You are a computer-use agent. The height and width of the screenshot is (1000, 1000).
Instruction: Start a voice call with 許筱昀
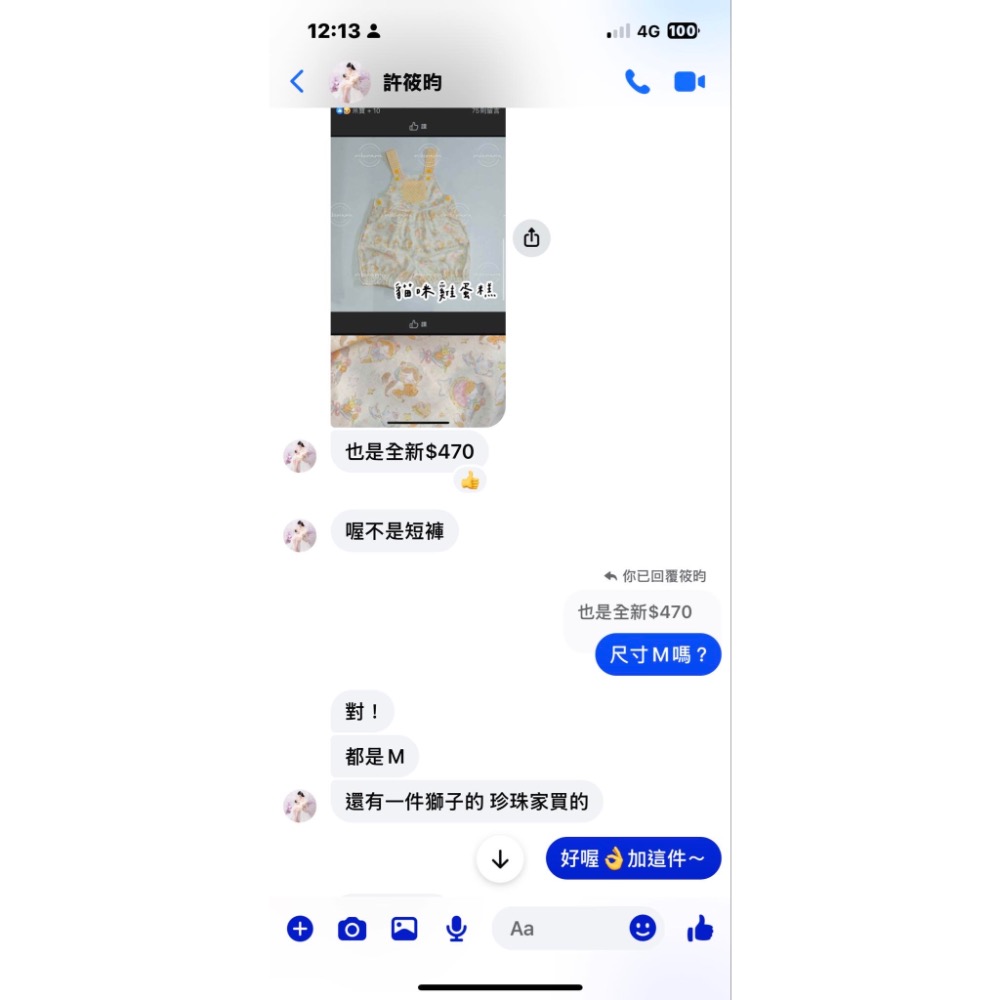[x=637, y=82]
